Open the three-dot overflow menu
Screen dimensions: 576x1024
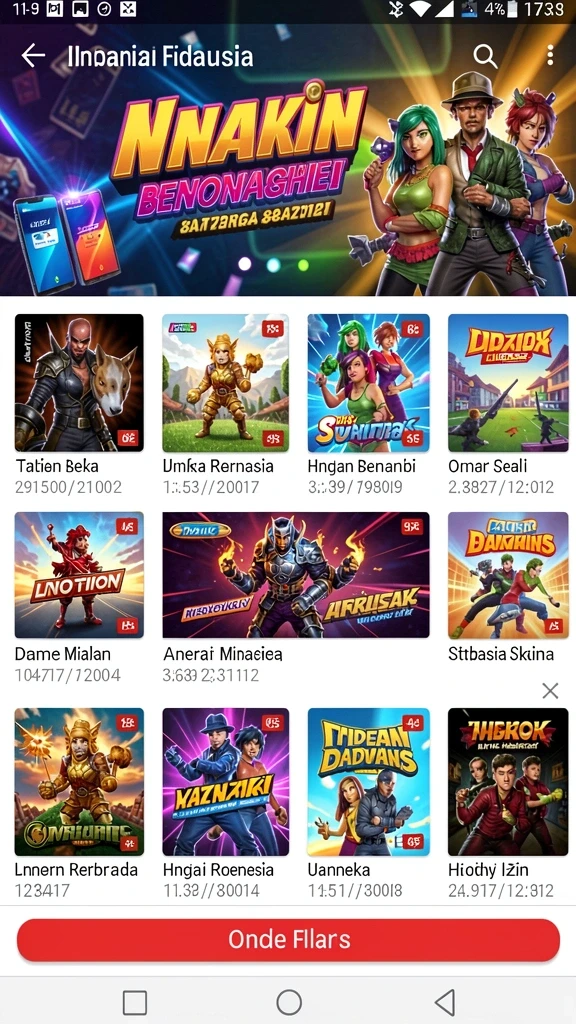tap(551, 56)
